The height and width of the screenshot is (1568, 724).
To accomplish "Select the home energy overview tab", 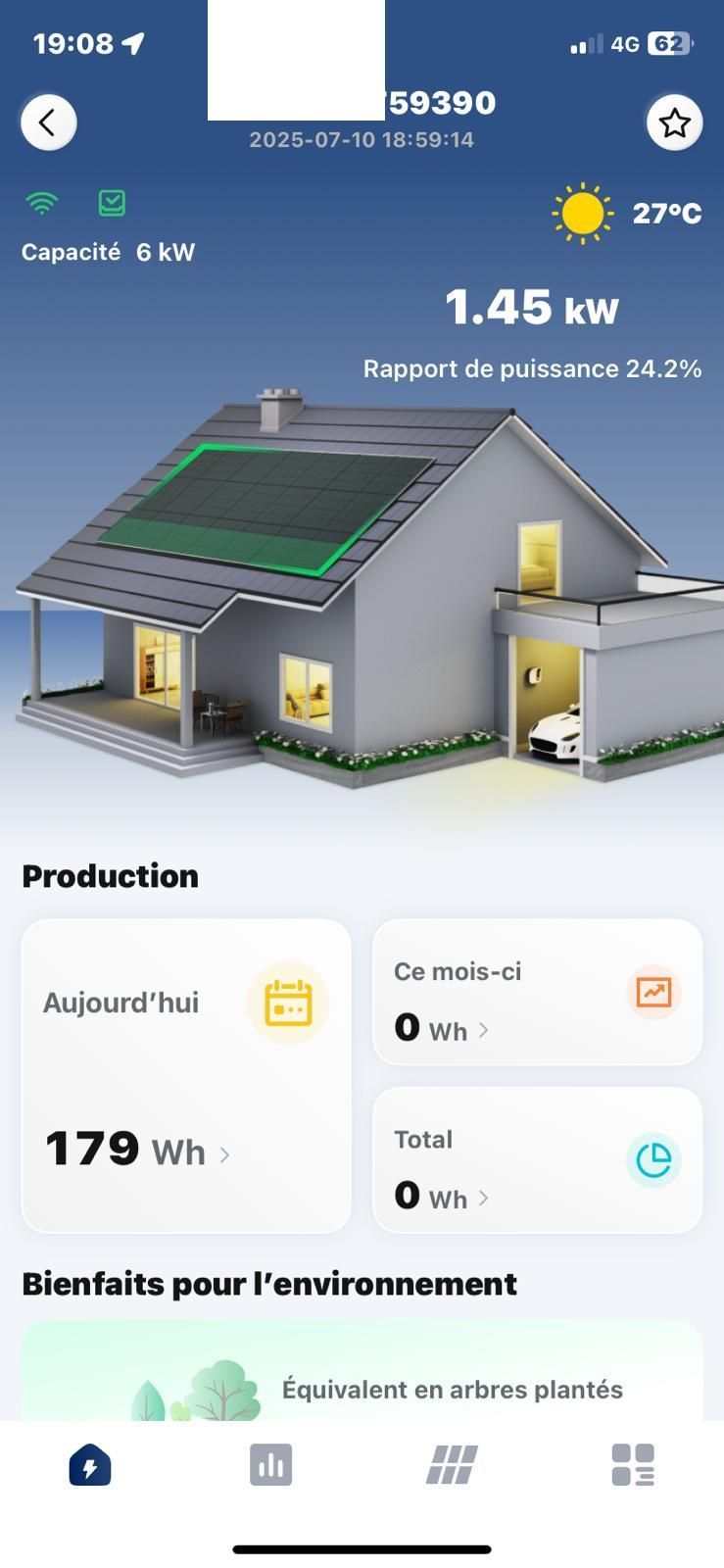I will [x=90, y=1465].
